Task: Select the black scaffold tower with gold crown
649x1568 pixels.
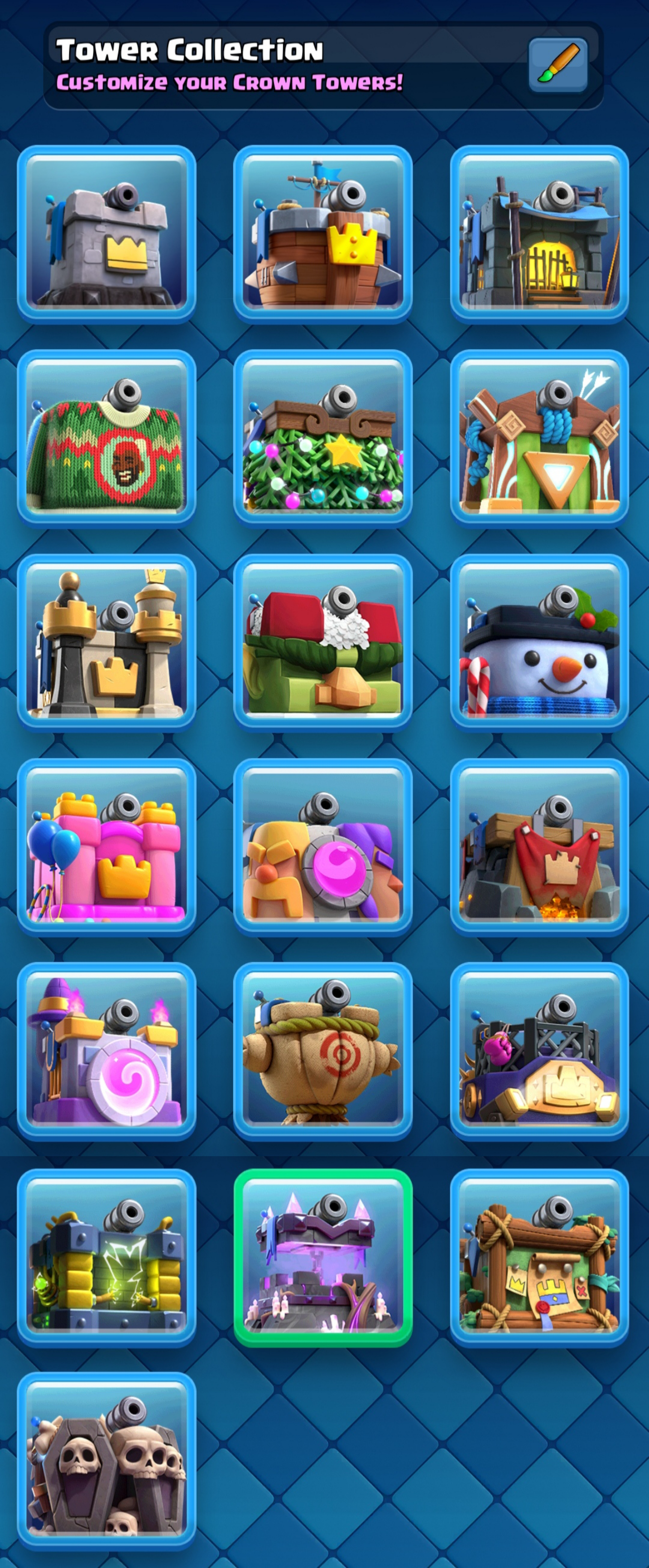Action: tap(539, 1051)
